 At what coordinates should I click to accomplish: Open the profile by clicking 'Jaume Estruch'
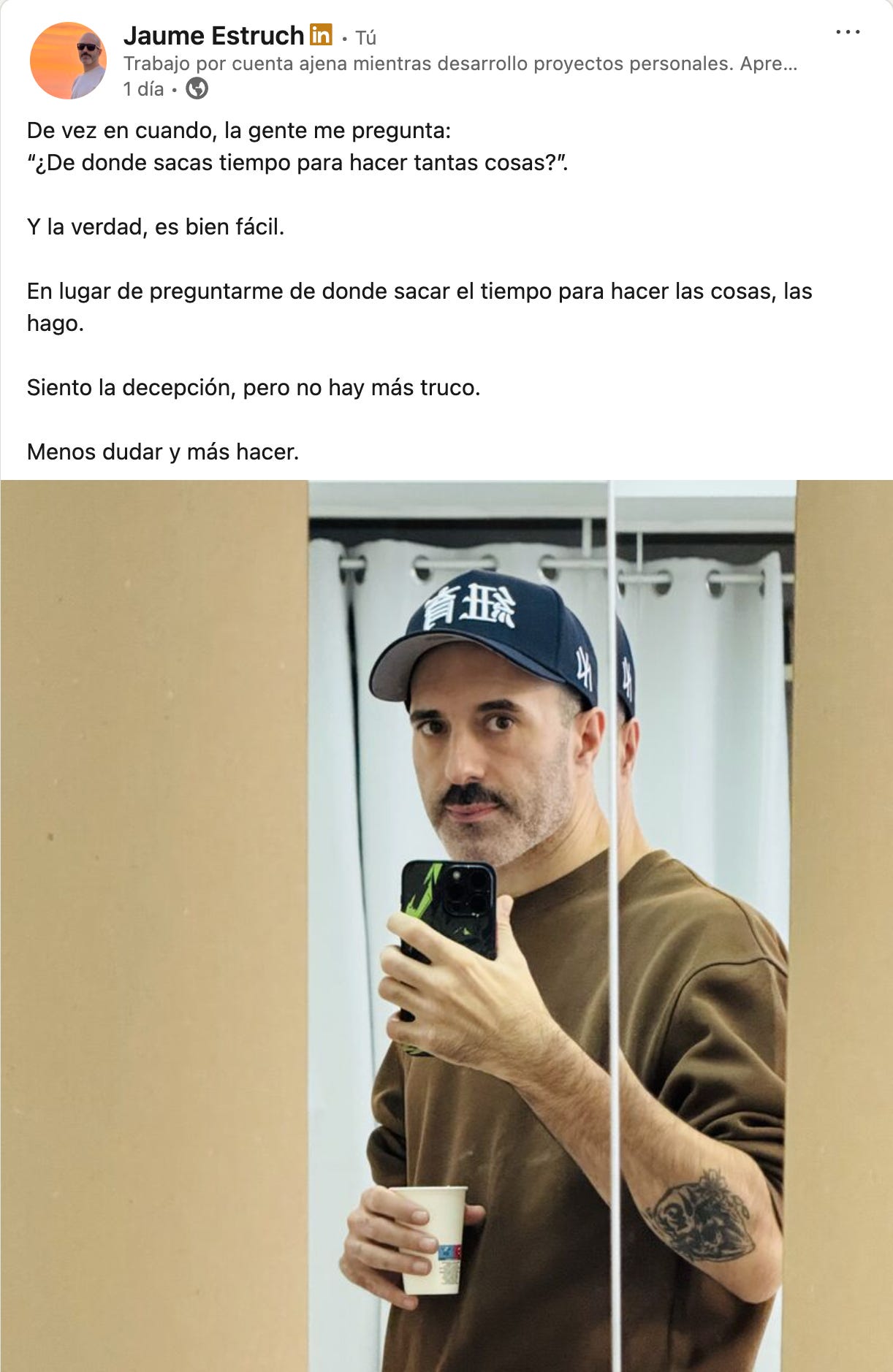(x=213, y=35)
